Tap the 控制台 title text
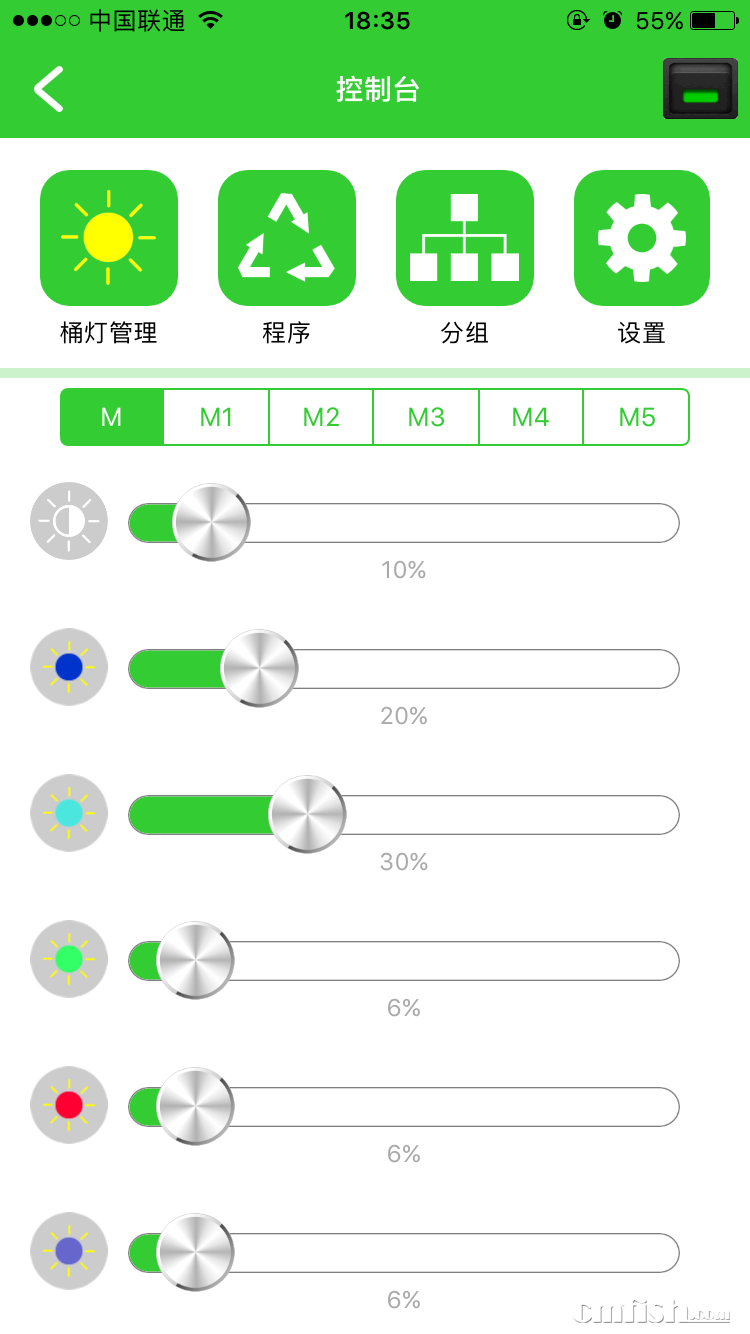The width and height of the screenshot is (750, 1334). tap(377, 88)
